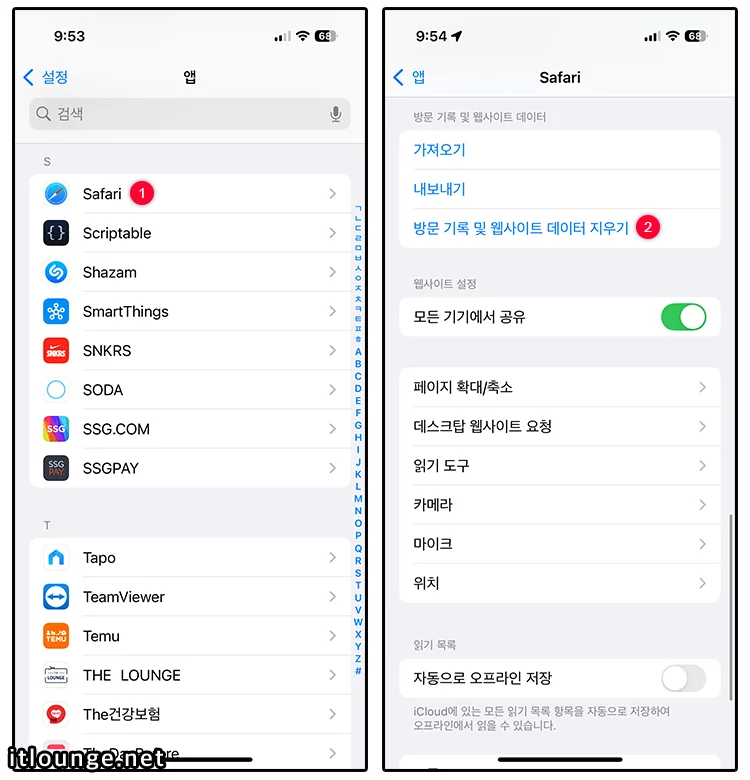Viewport: 750px width, 780px height.
Task: Open the TeamViewer row
Action: point(190,597)
